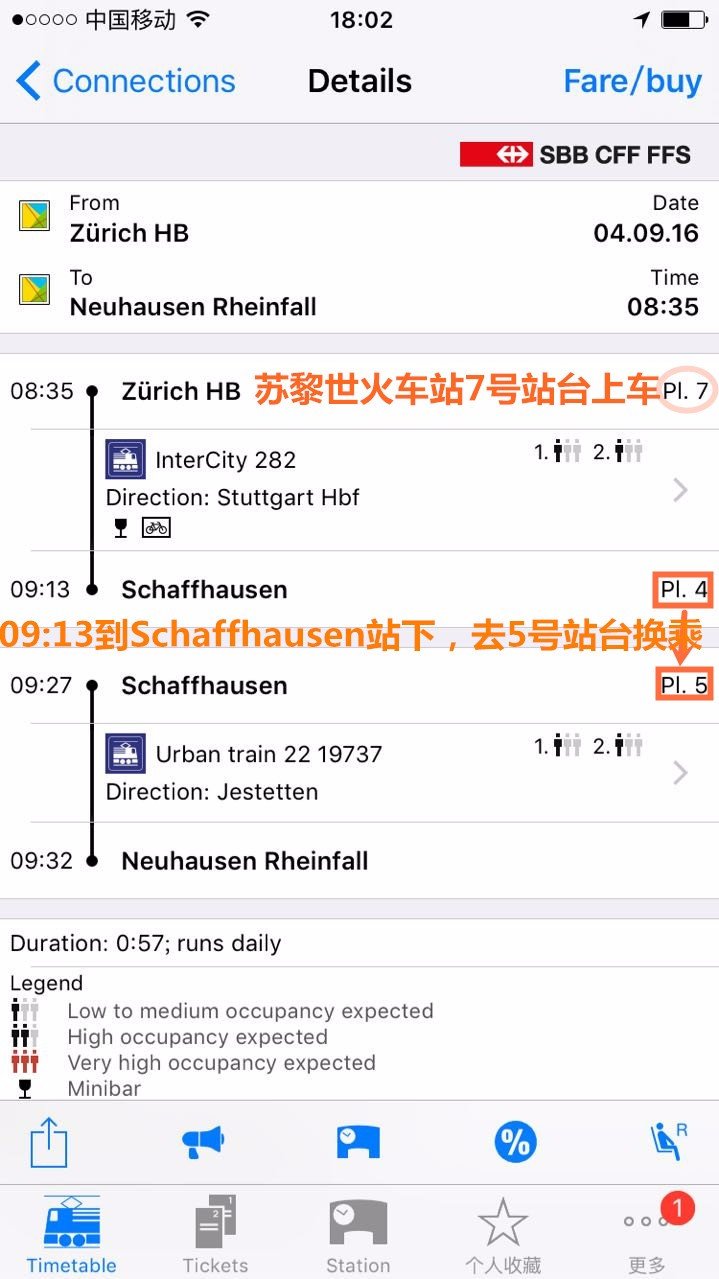Switch to the Station tab

click(x=358, y=1234)
